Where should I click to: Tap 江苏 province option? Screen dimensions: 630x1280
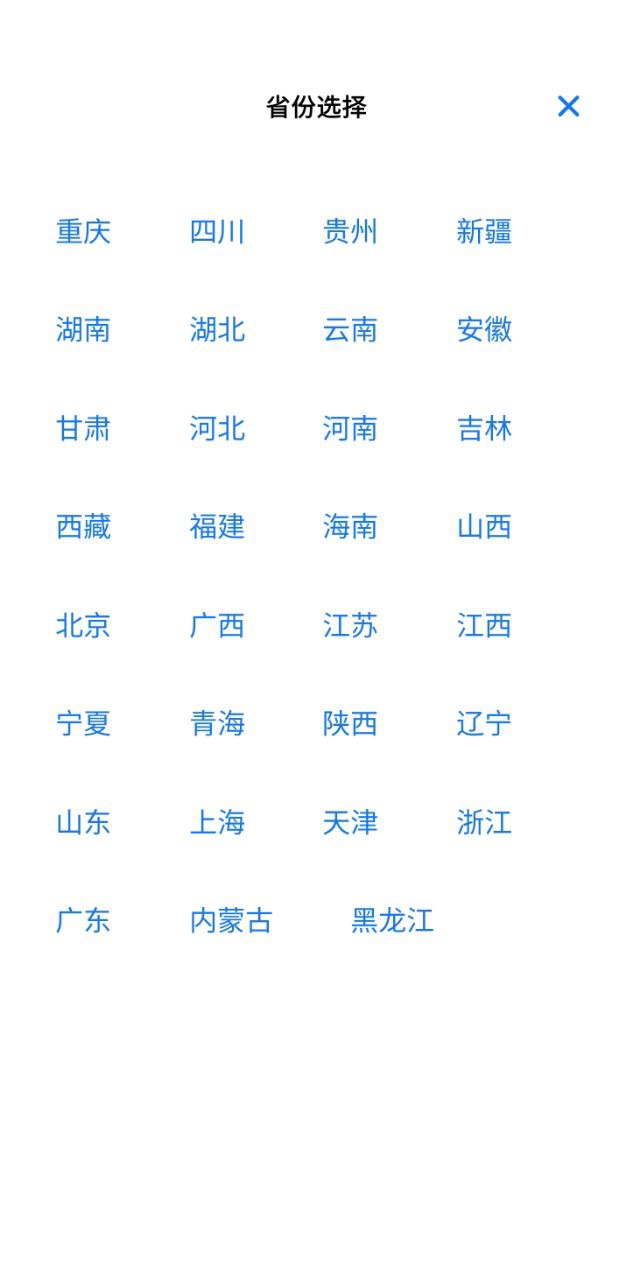pos(350,626)
